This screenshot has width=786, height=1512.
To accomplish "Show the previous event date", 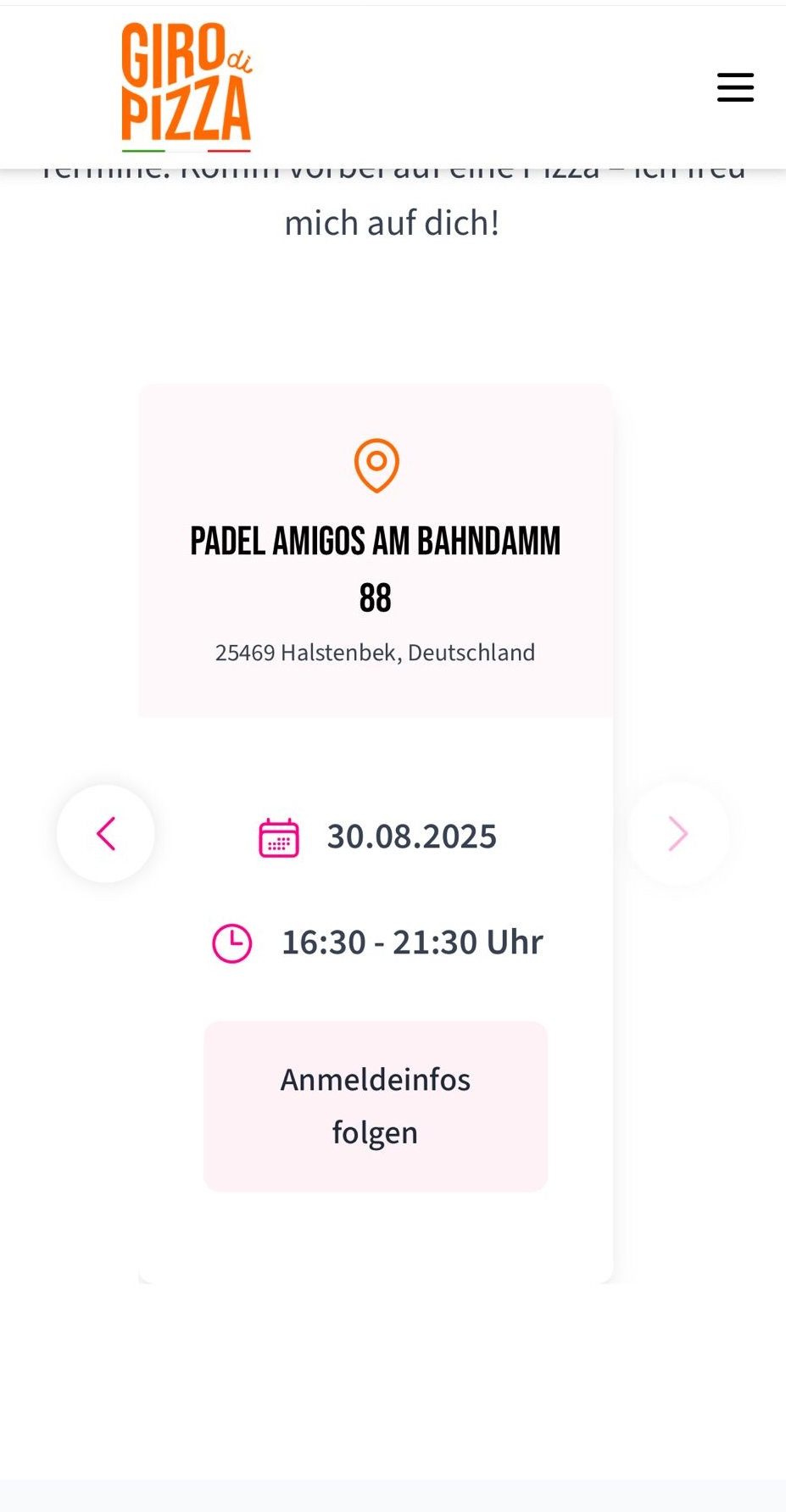I will click(106, 834).
